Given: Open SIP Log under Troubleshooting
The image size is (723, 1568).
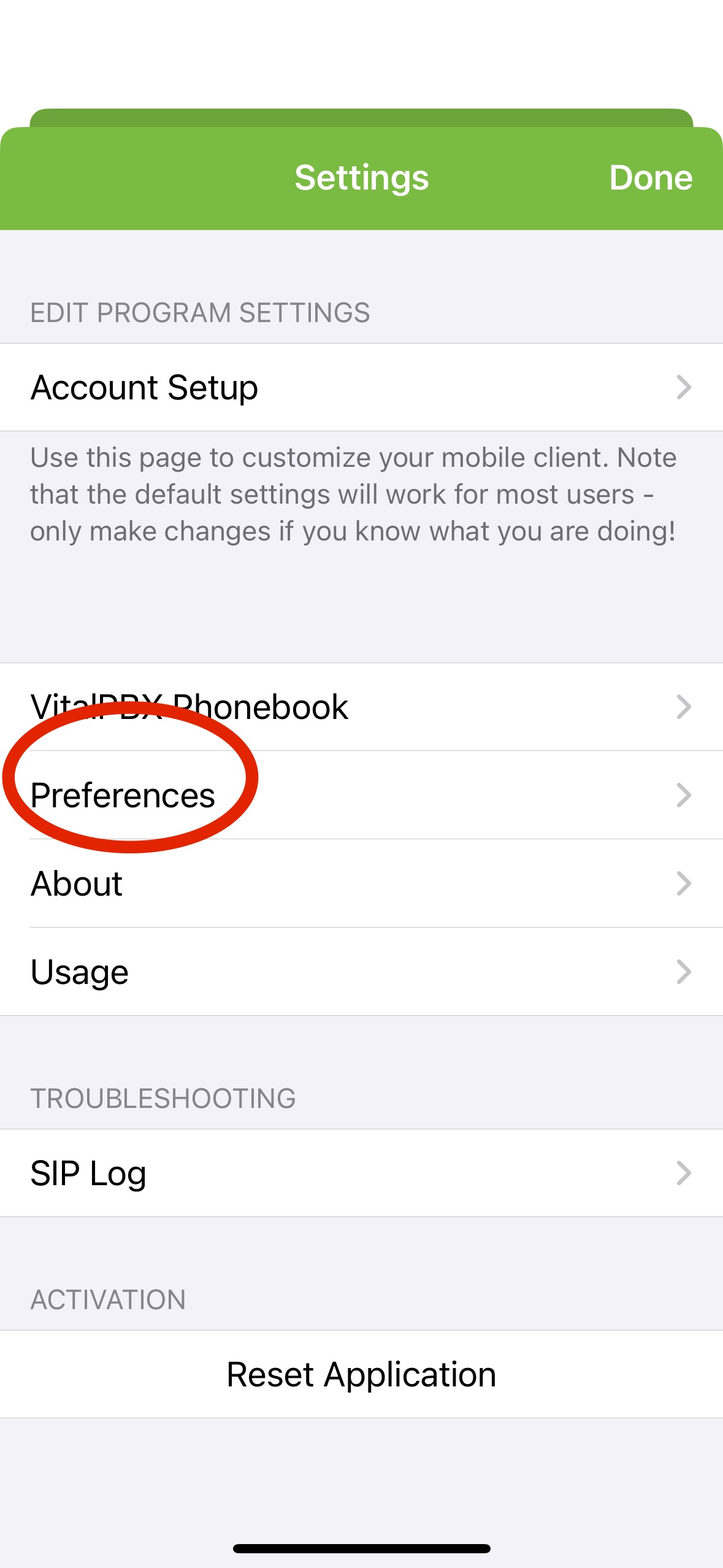Looking at the screenshot, I should click(x=361, y=1173).
